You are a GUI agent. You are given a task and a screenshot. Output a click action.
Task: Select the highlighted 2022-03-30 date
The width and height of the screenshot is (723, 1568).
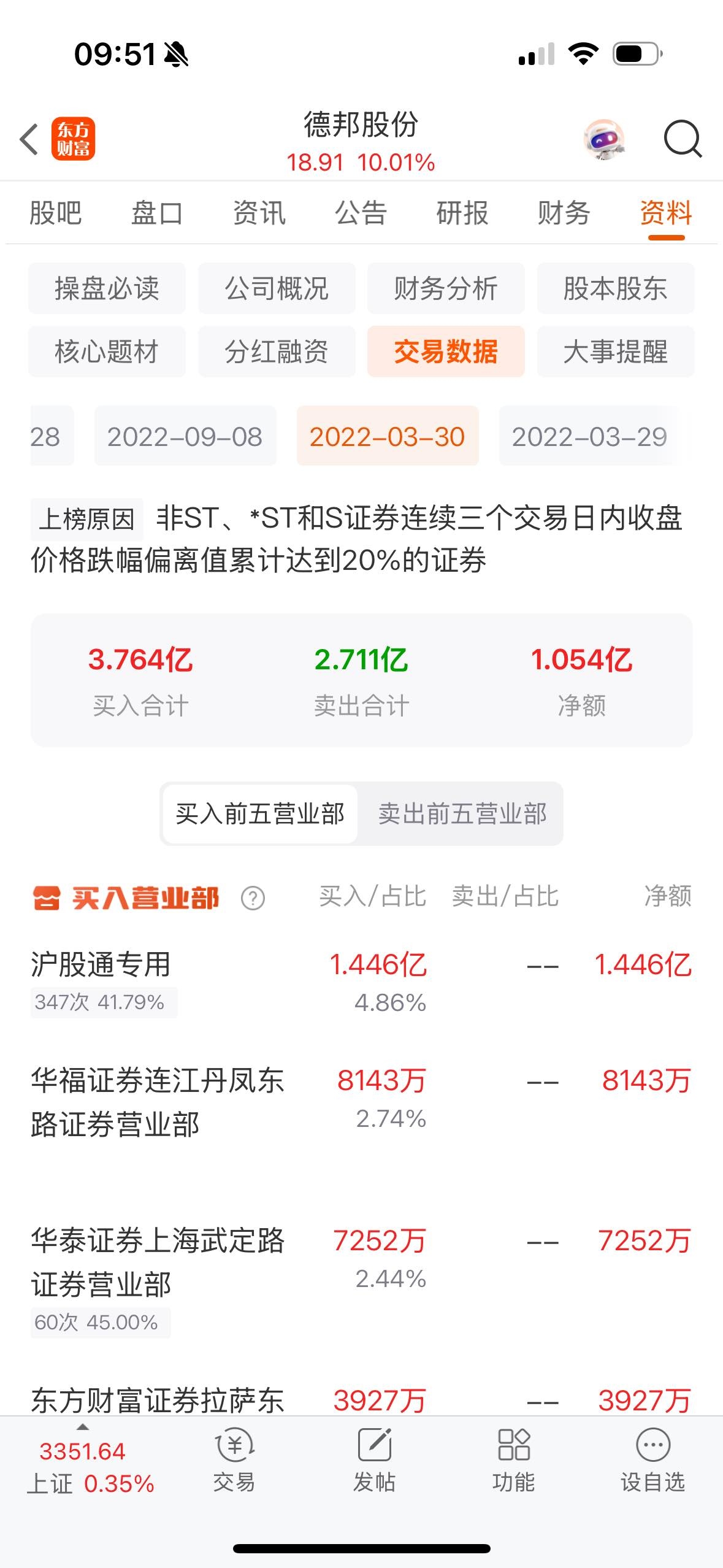[388, 436]
